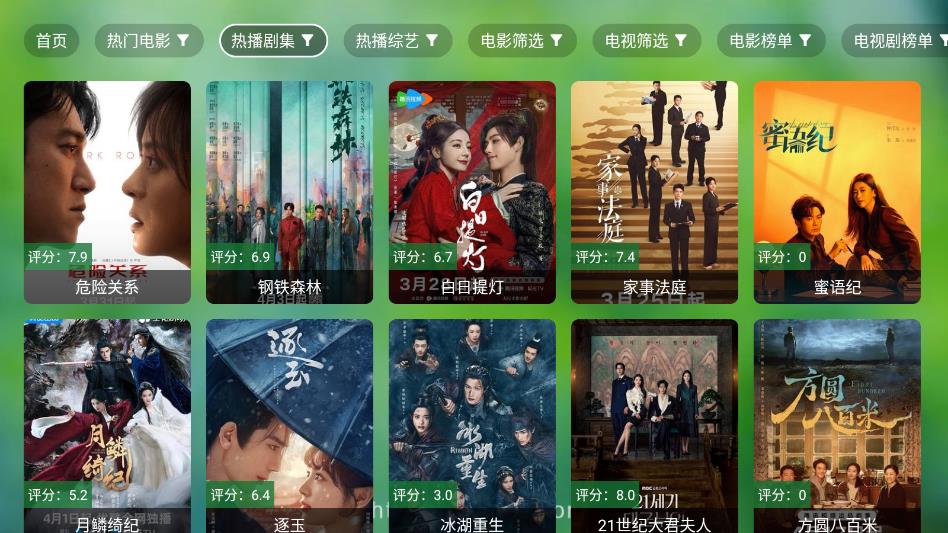Screen dimensions: 948x533
Task: Open the 电影筛选 filter tab
Action: click(x=522, y=41)
